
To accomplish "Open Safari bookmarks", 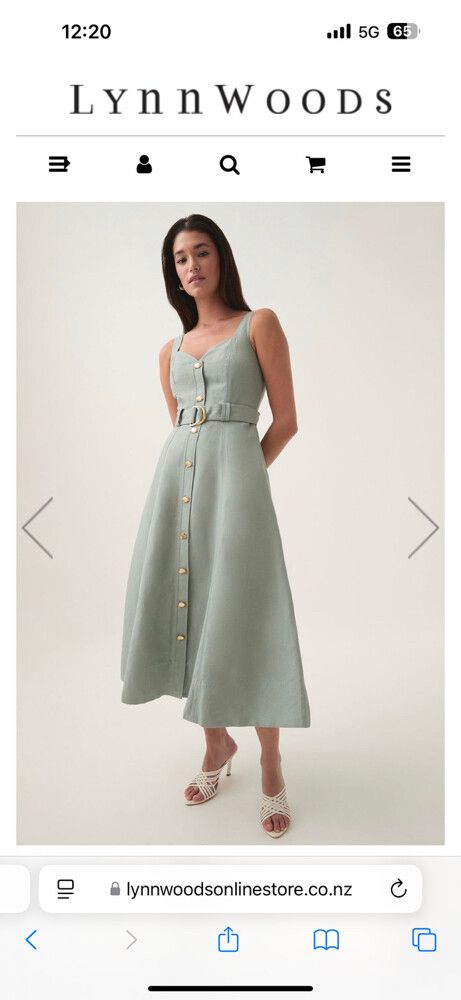I will [326, 939].
